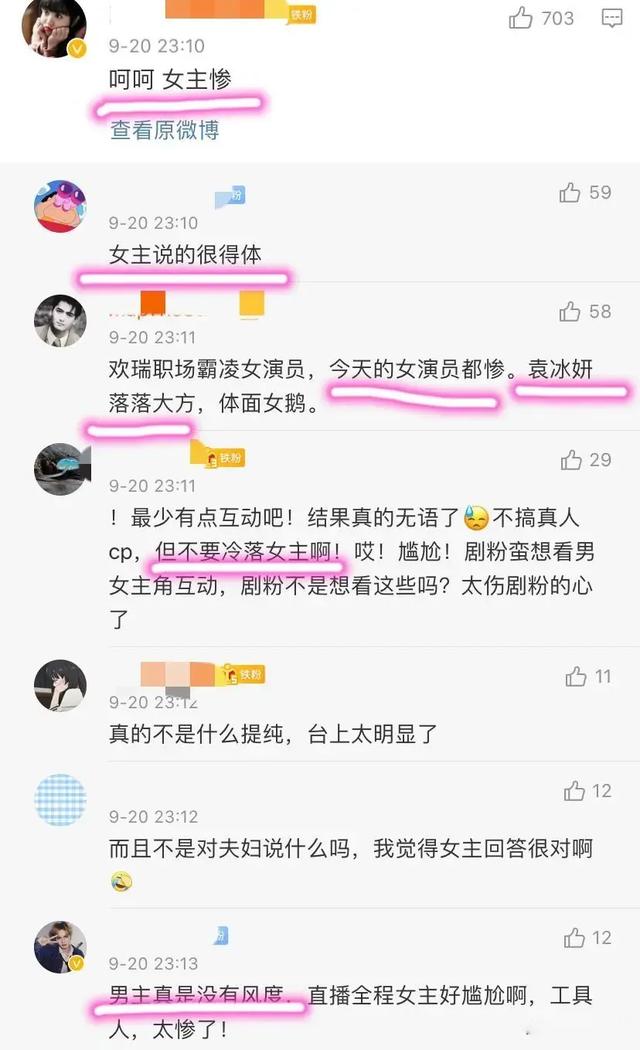Visit the profile of the 男主真是没有风度 commenter
This screenshot has width=640, height=1050.
(60, 947)
